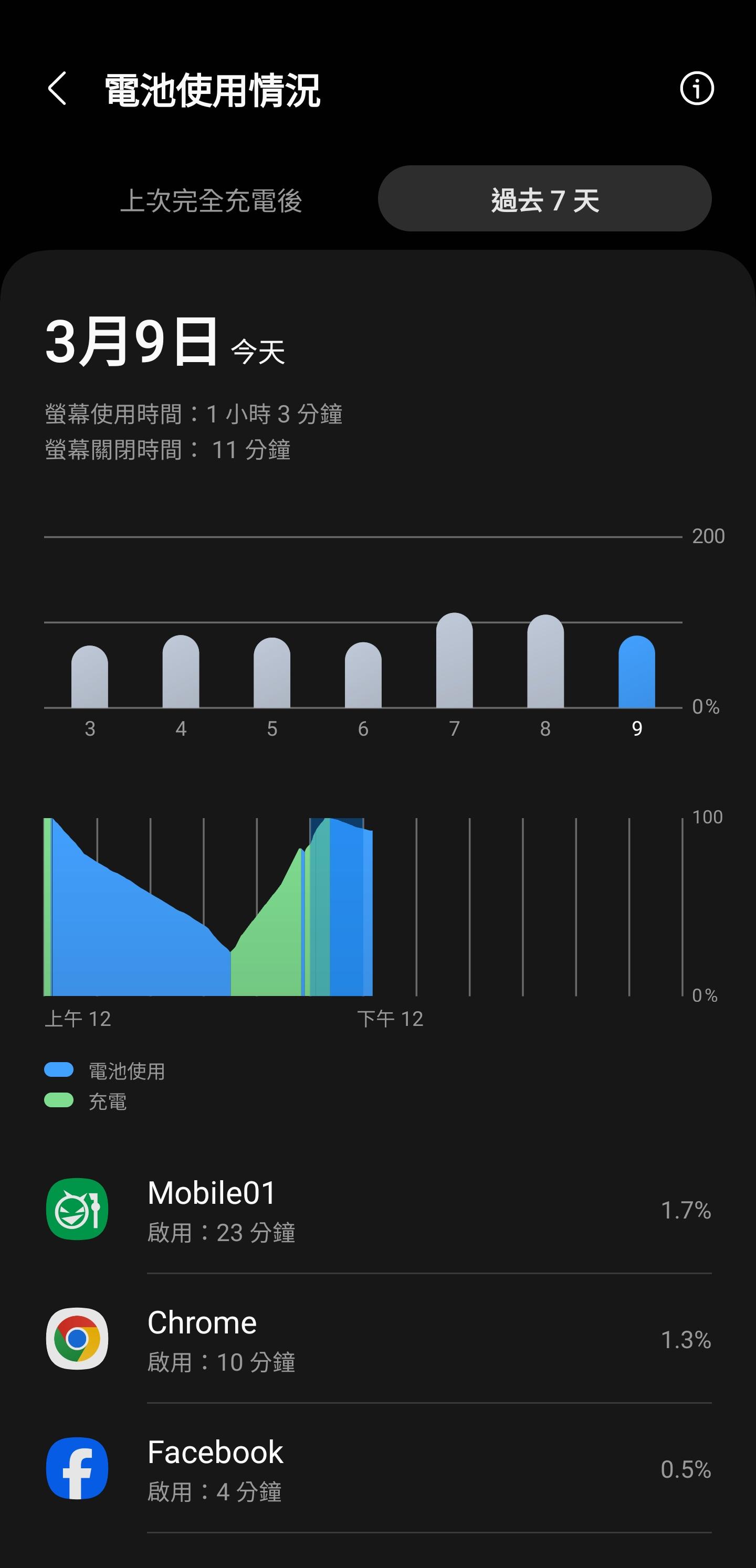
Task: View Facebook battery usage details
Action: (x=377, y=1469)
